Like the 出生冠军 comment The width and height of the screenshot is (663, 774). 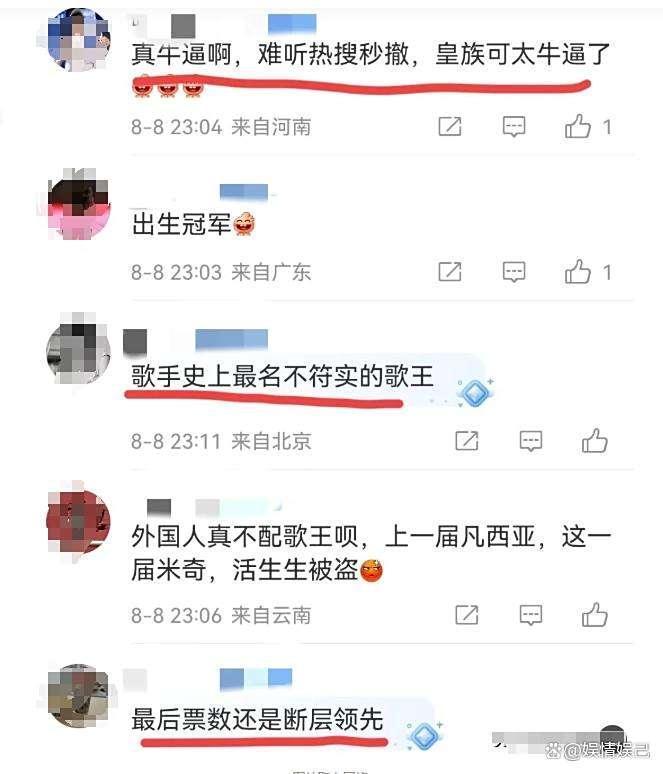pos(578,272)
